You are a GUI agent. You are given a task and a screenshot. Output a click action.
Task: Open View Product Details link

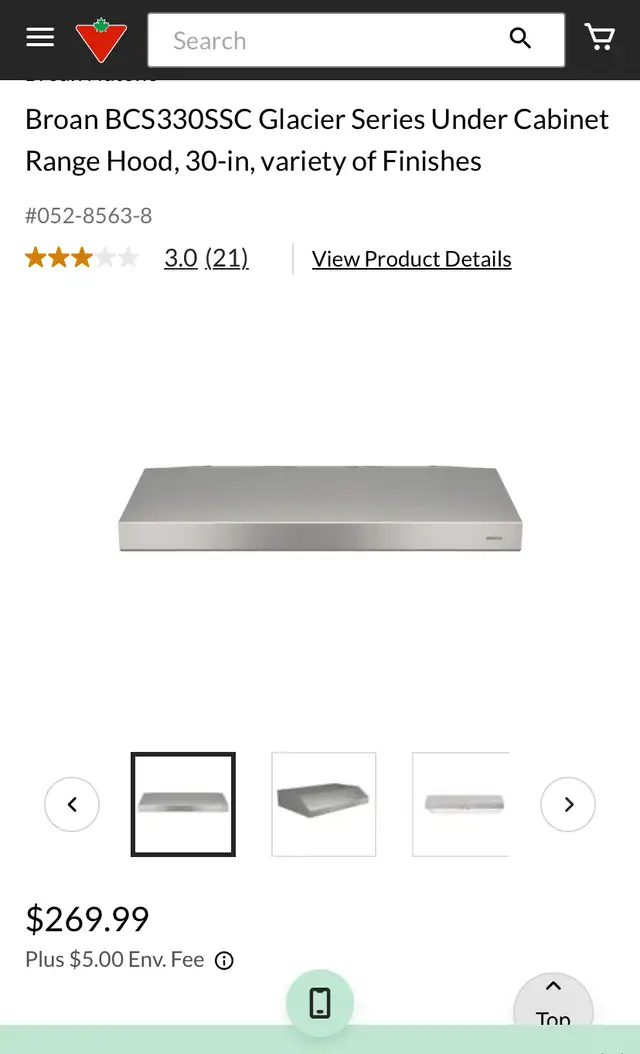pyautogui.click(x=411, y=259)
